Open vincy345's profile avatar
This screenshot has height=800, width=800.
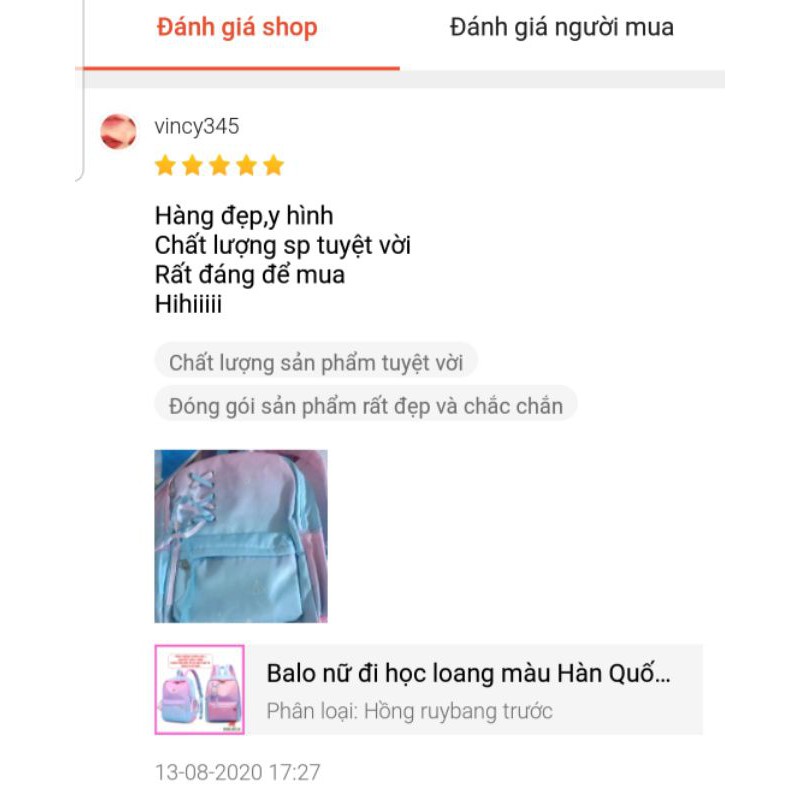click(x=118, y=131)
